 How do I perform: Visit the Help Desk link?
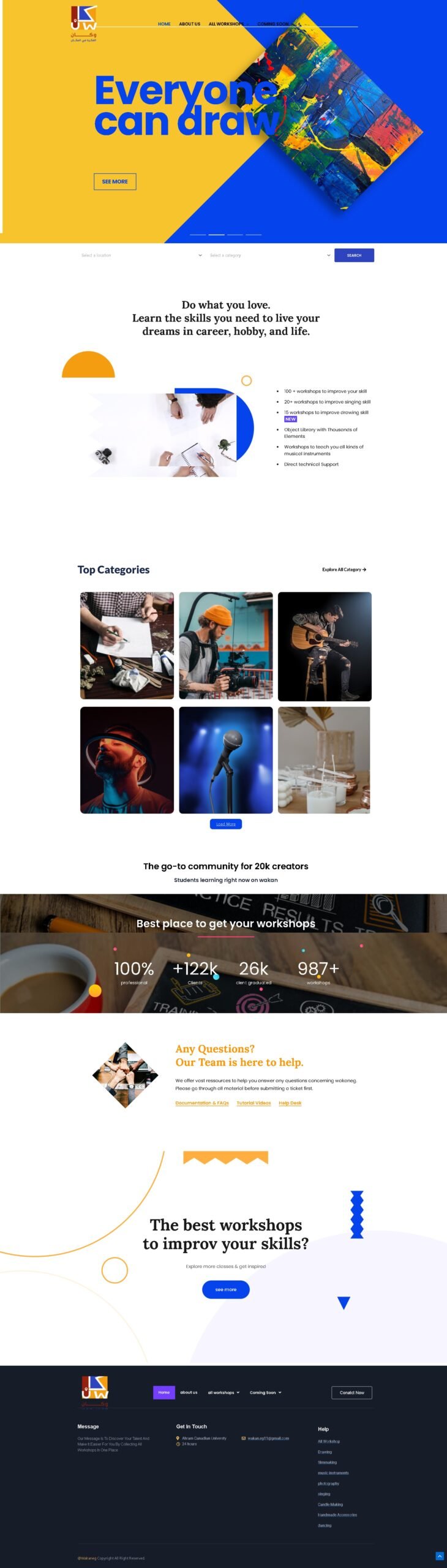[290, 1103]
